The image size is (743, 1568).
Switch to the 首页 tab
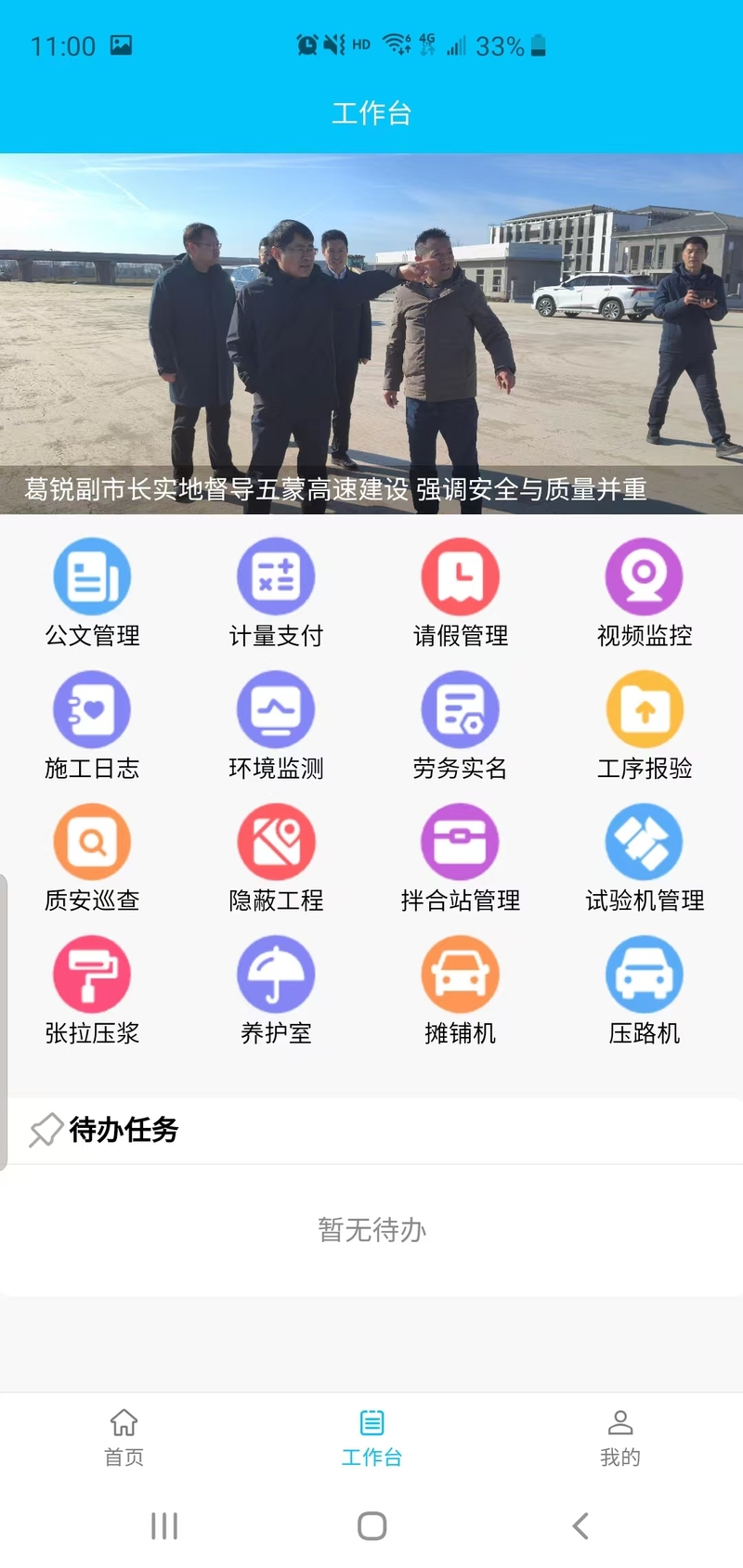[x=124, y=1436]
